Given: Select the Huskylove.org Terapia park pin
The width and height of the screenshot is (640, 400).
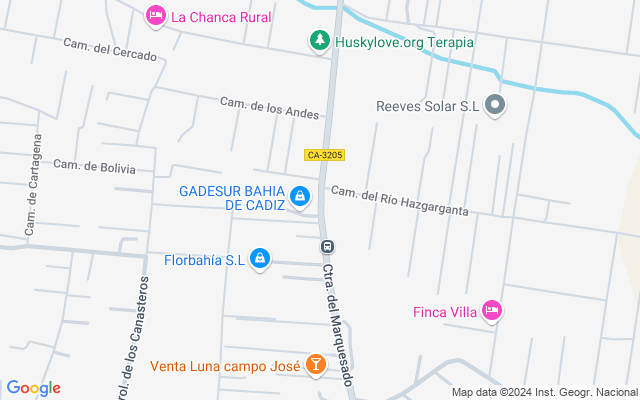Looking at the screenshot, I should tap(319, 42).
